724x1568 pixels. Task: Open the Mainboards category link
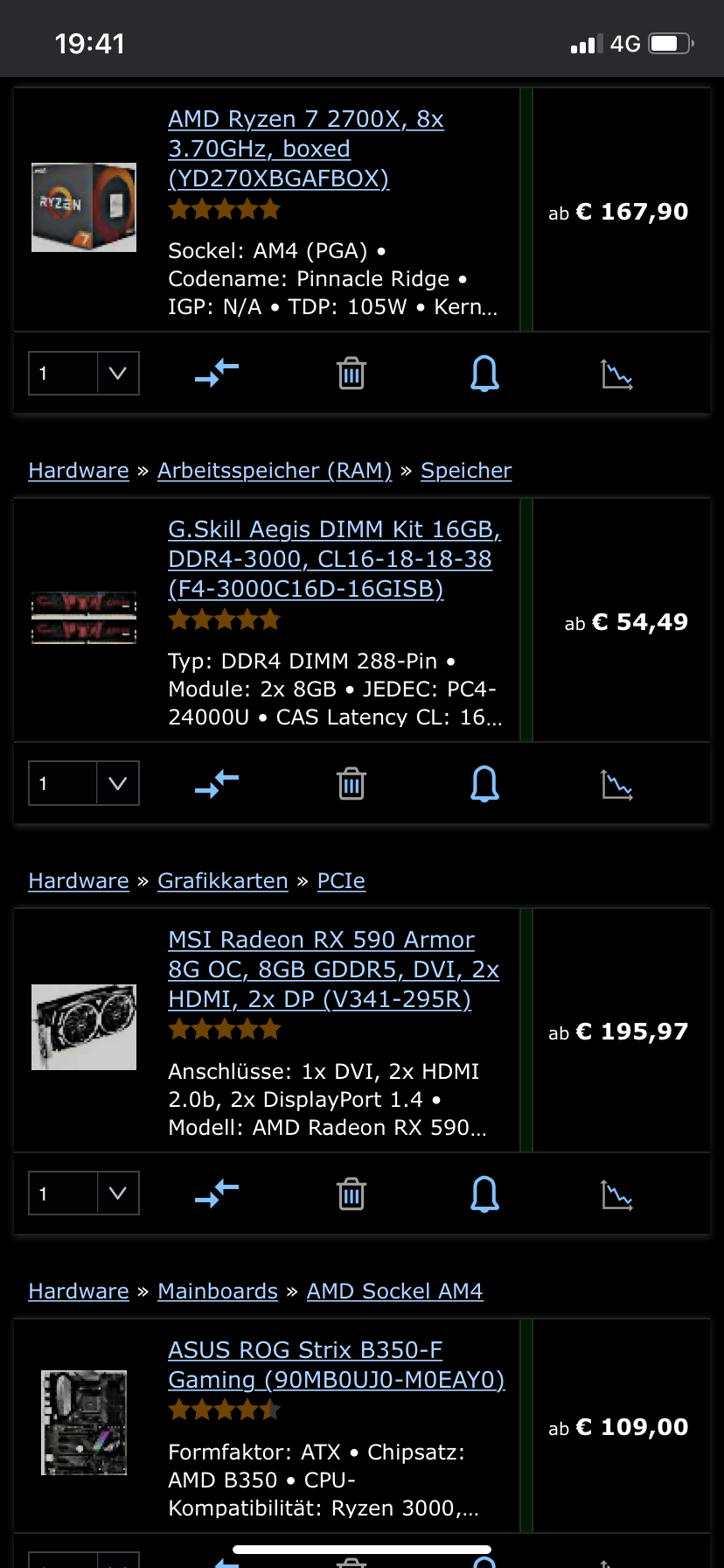pos(218,1291)
